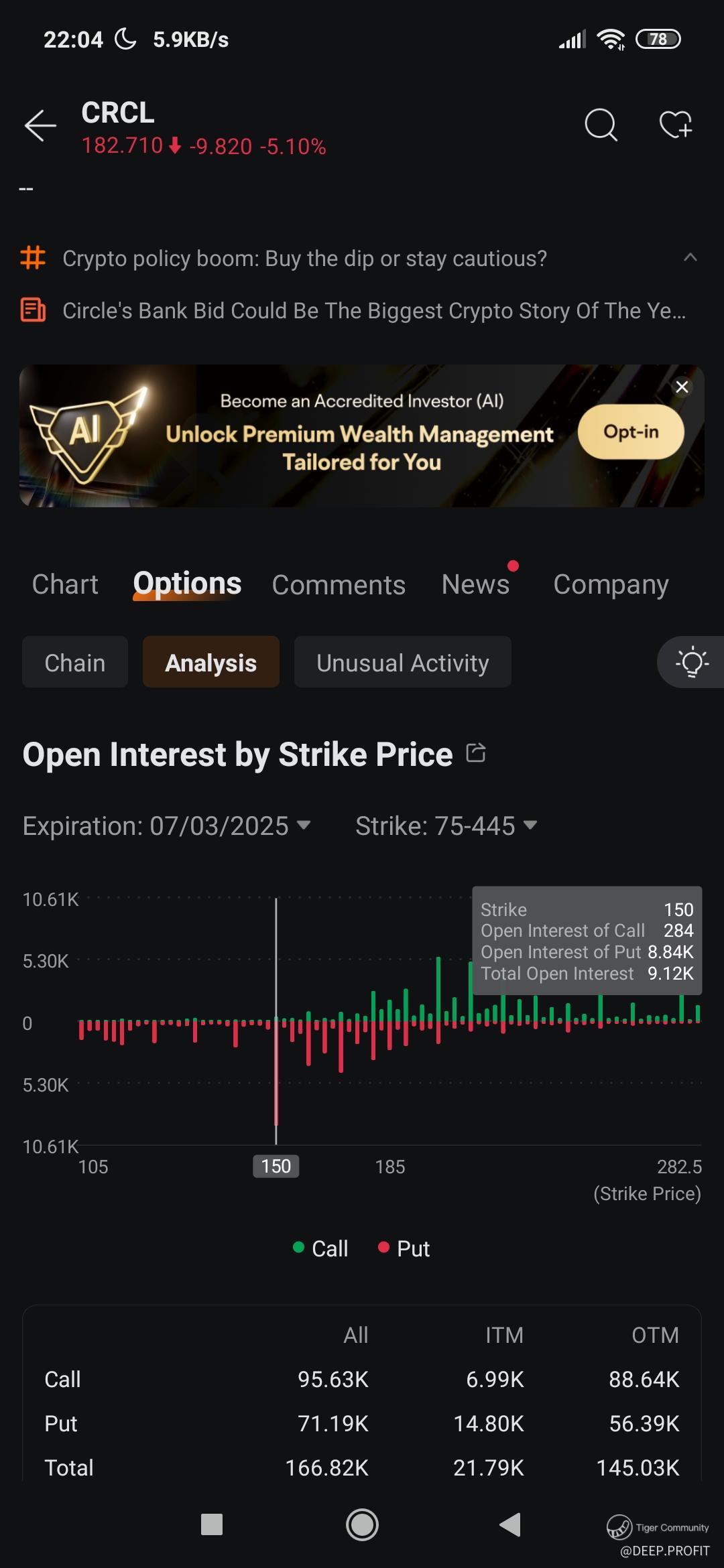Go back using the top arrow

click(40, 125)
